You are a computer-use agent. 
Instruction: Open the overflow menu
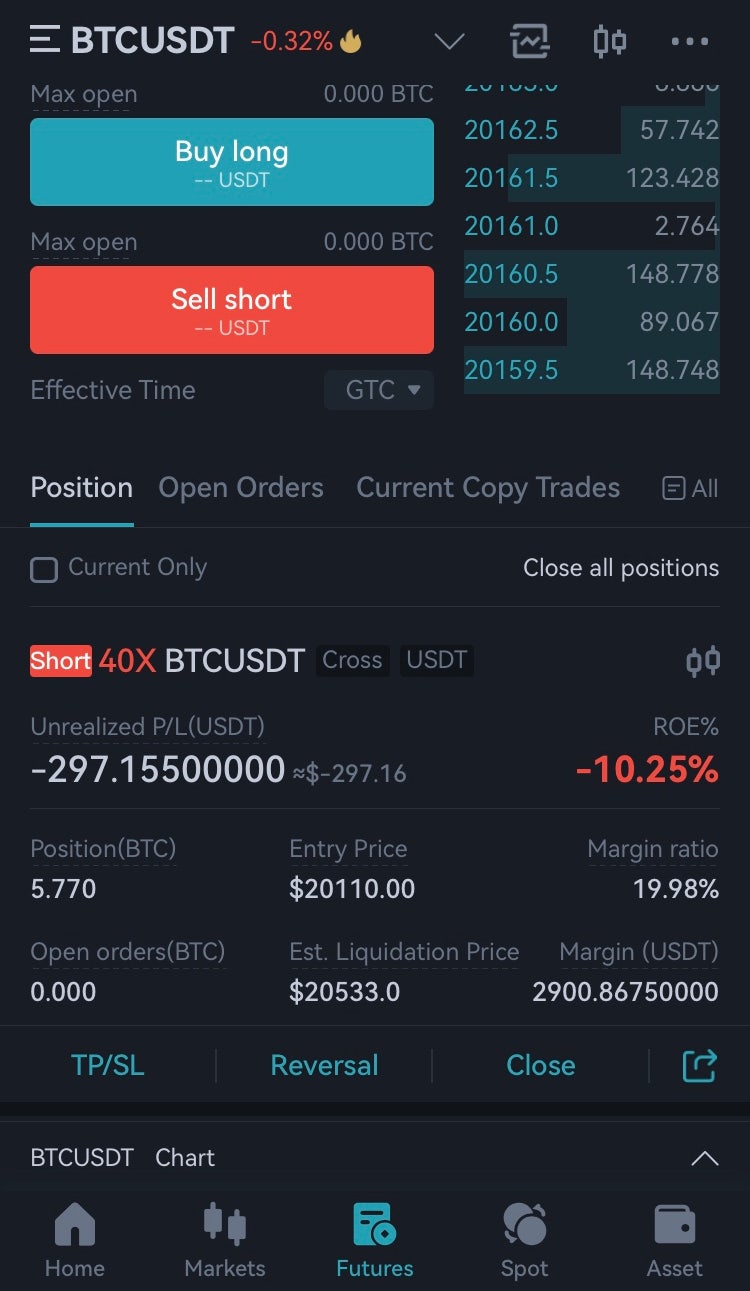coord(689,42)
